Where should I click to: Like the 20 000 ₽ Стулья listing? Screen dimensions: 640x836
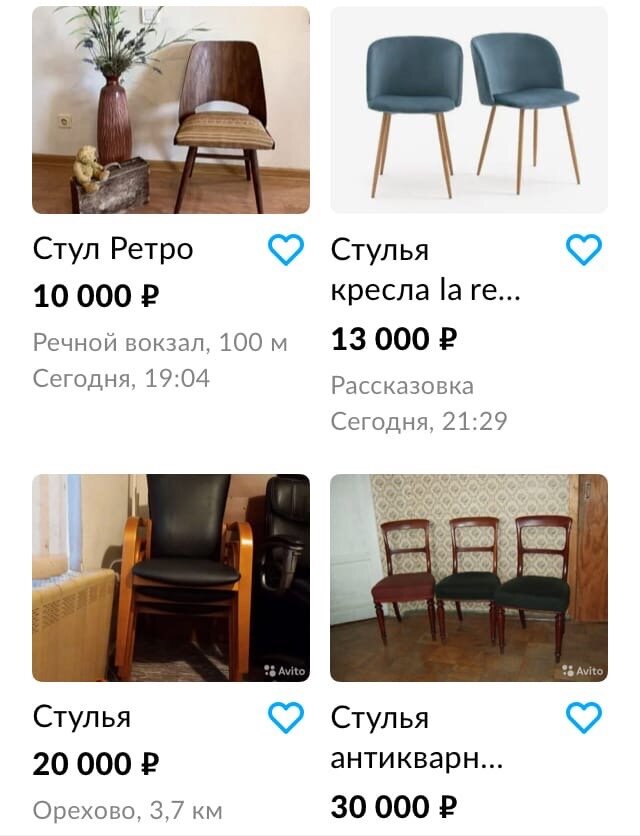point(286,717)
